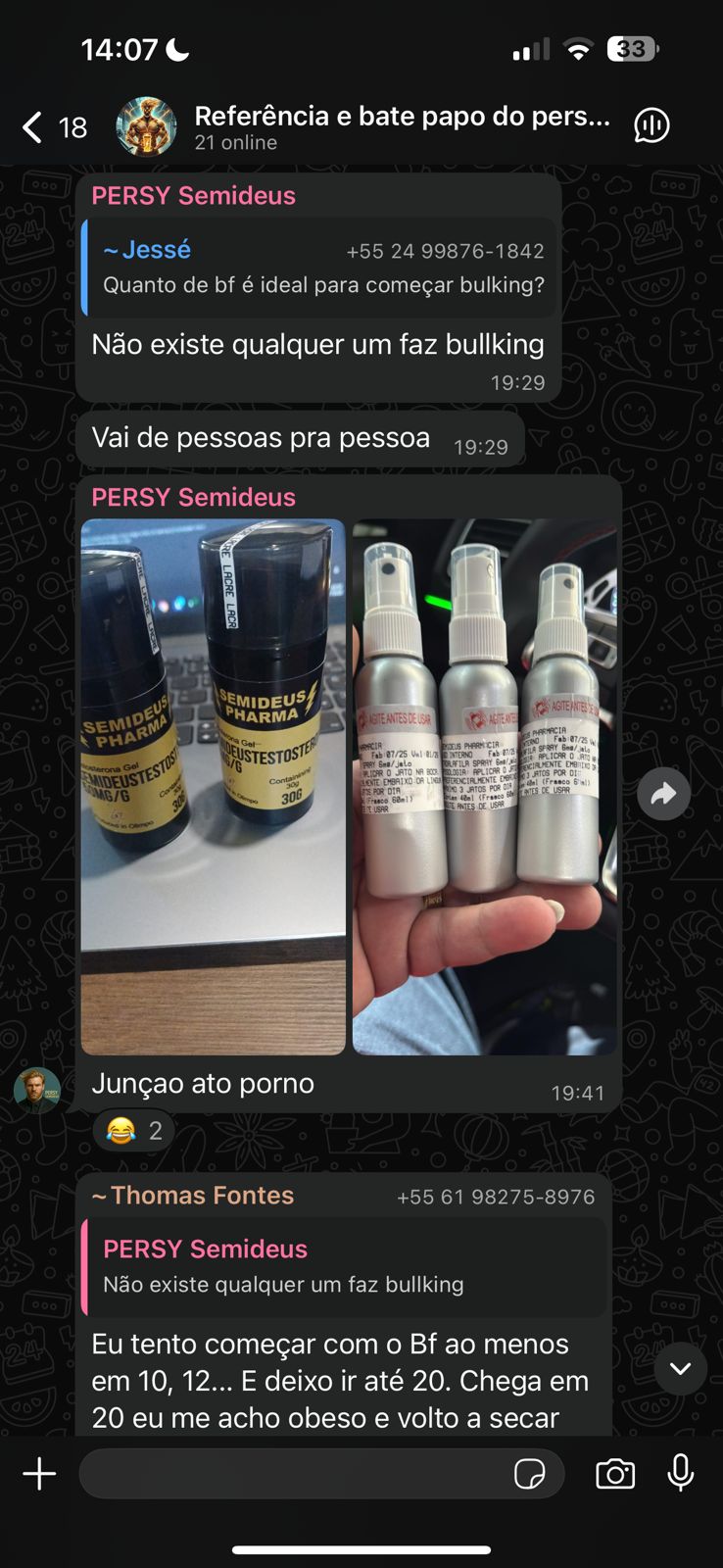Viewport: 723px width, 1568px height.
Task: Jump to the latest messages
Action: pos(680,1368)
